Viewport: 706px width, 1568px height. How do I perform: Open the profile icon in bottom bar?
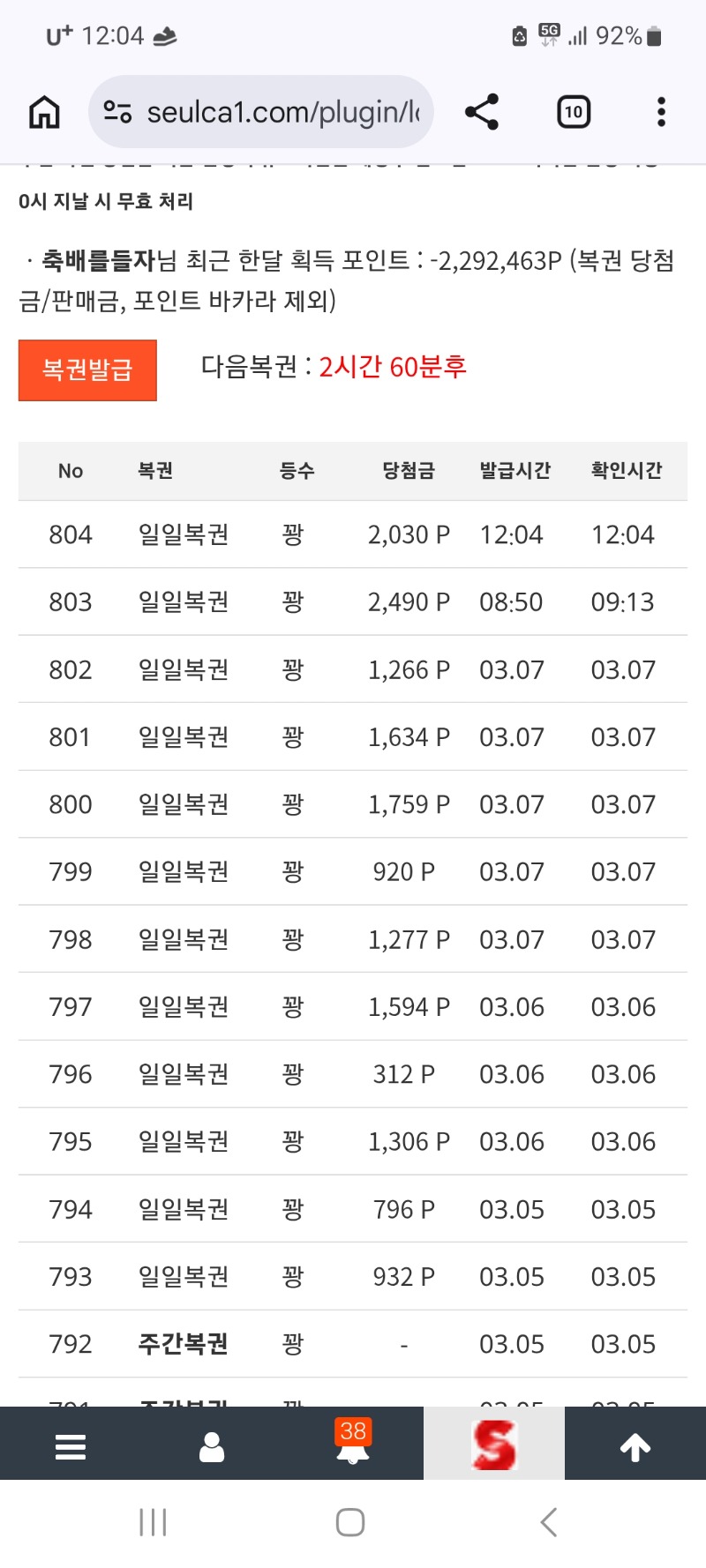point(212,1446)
